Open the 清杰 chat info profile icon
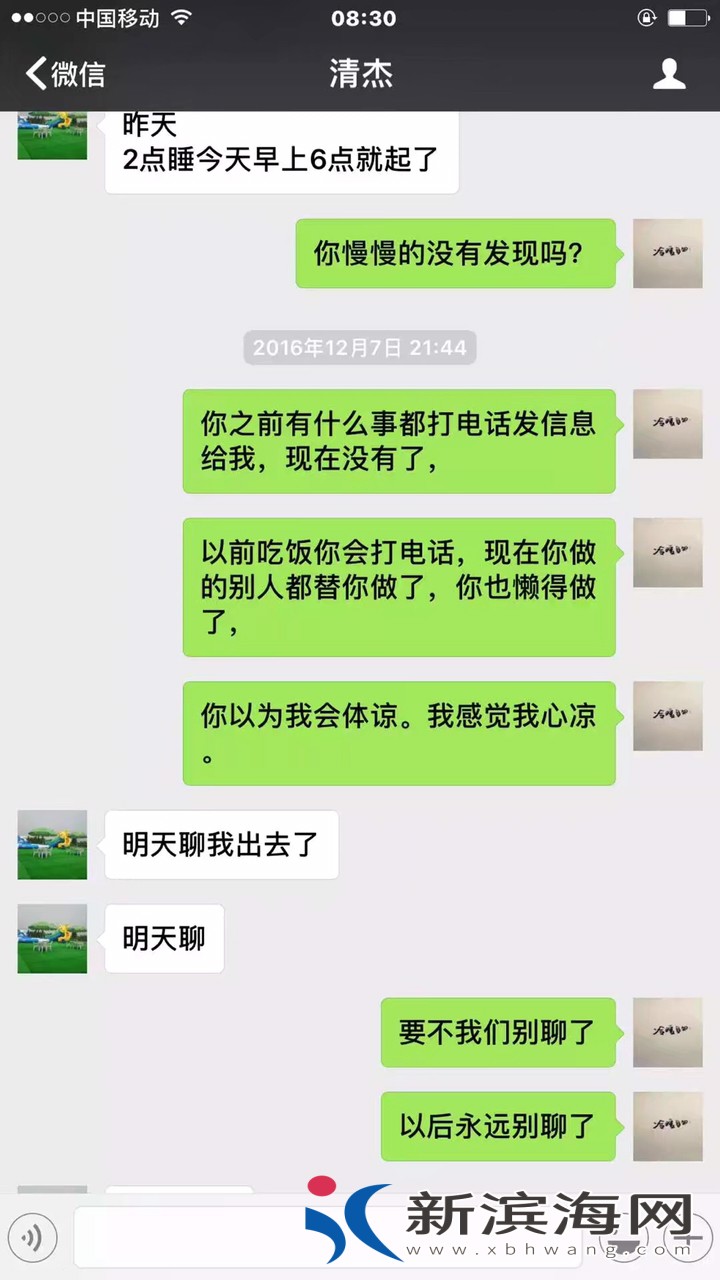This screenshot has width=720, height=1280. pos(669,74)
